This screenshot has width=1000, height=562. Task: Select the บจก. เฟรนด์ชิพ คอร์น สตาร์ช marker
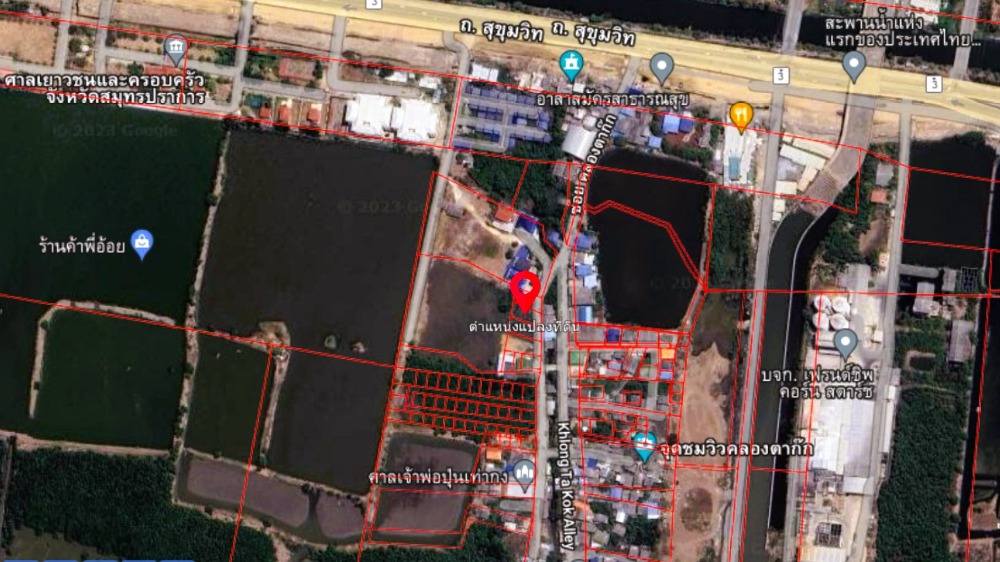846,343
